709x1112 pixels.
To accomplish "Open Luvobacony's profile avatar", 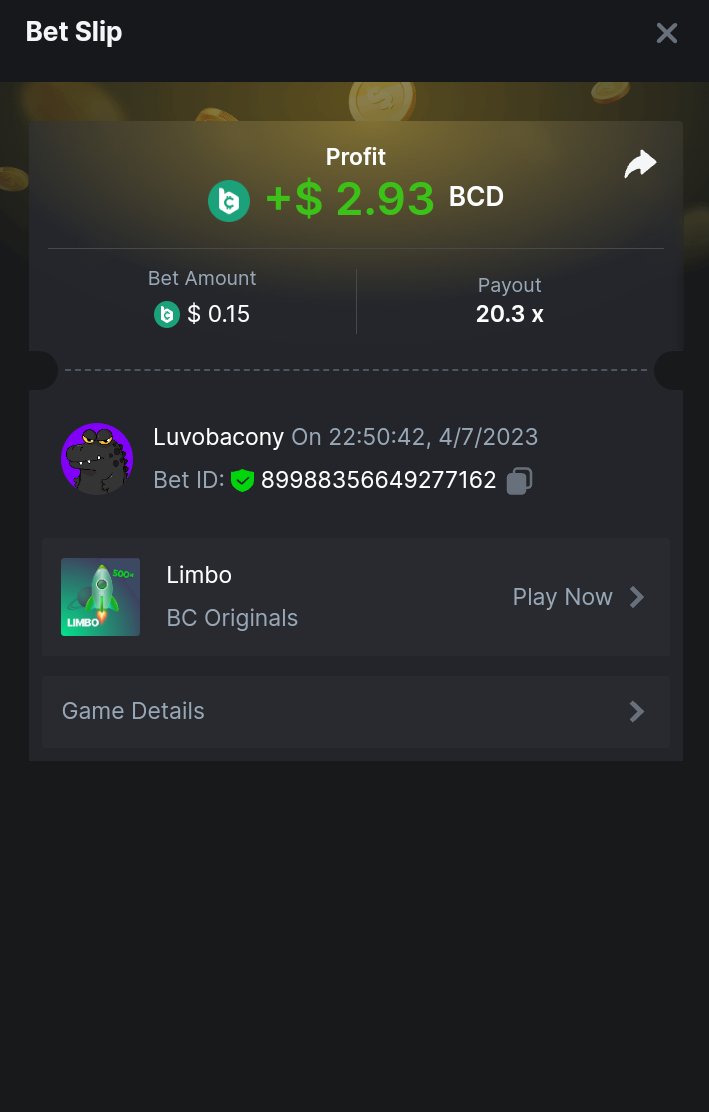I will pyautogui.click(x=97, y=458).
